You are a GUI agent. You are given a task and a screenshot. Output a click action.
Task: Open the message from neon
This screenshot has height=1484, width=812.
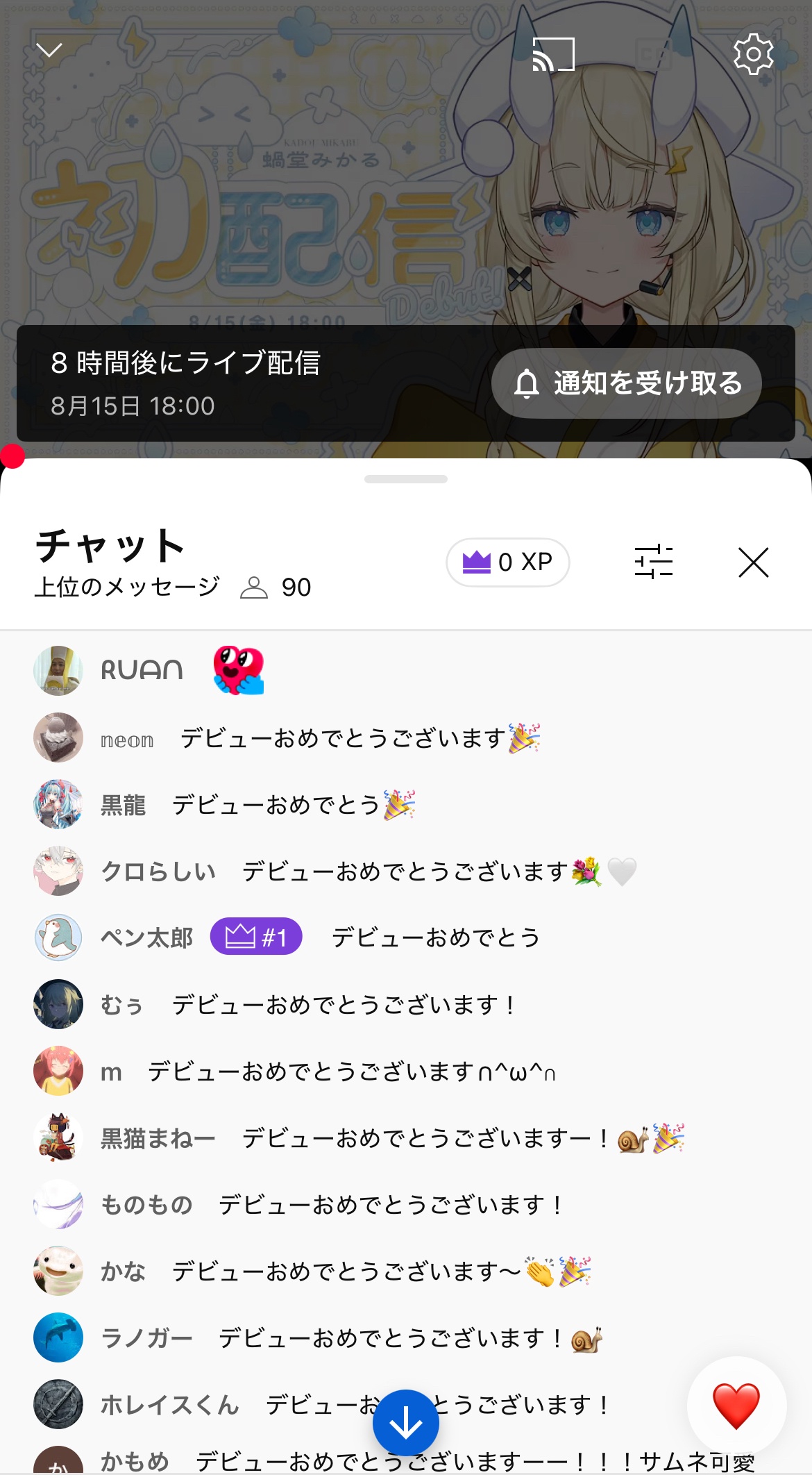coord(343,738)
